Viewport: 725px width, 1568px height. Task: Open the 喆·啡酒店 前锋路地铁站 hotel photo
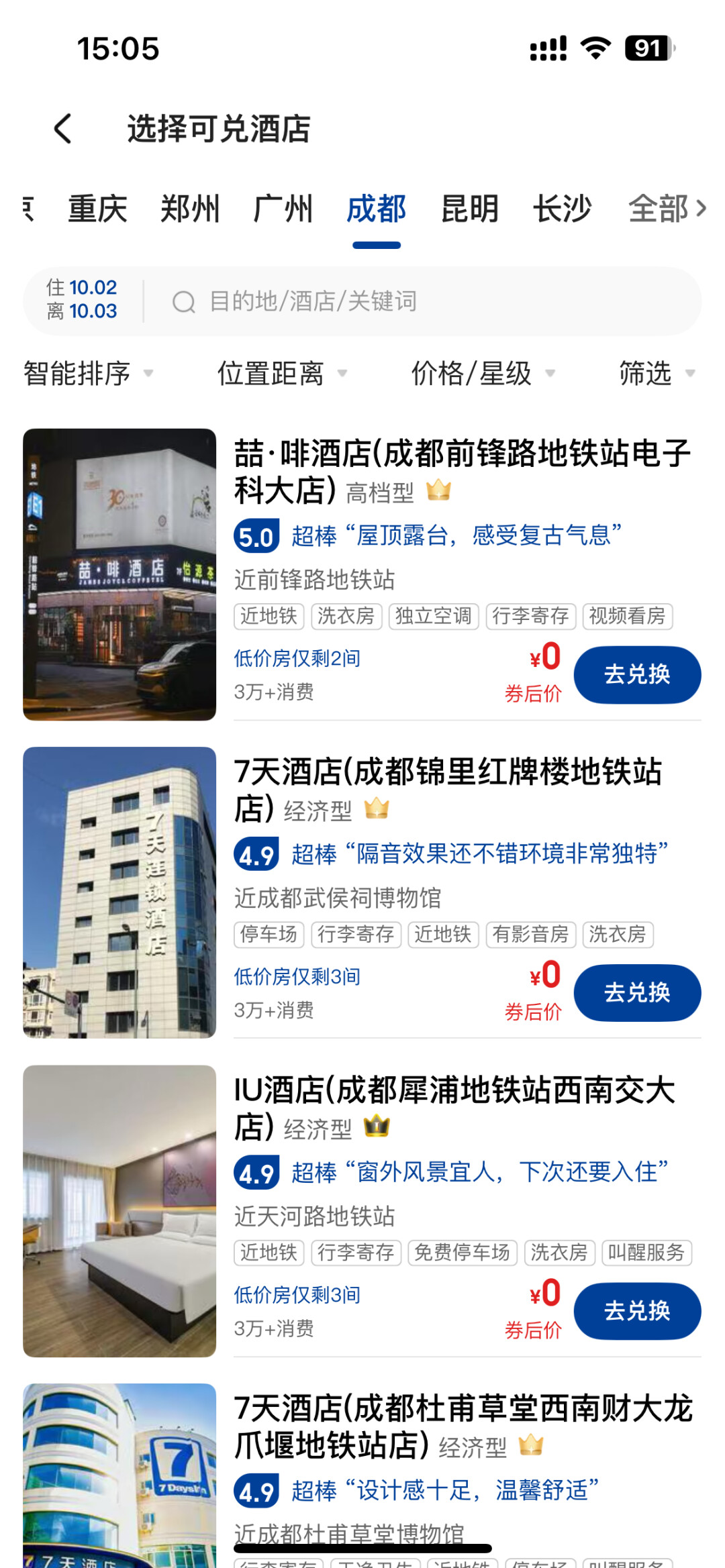[119, 574]
